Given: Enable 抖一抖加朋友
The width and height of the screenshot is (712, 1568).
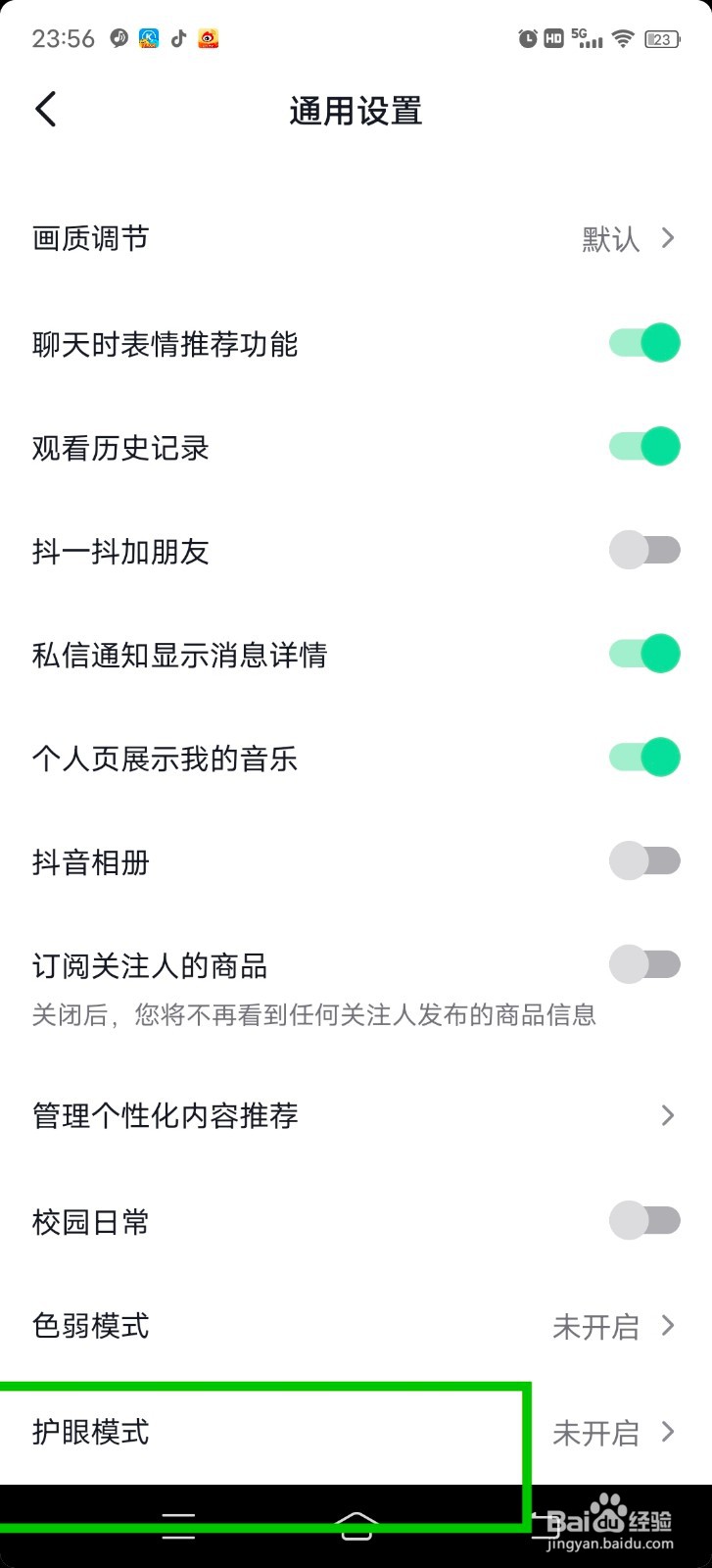Looking at the screenshot, I should [644, 550].
